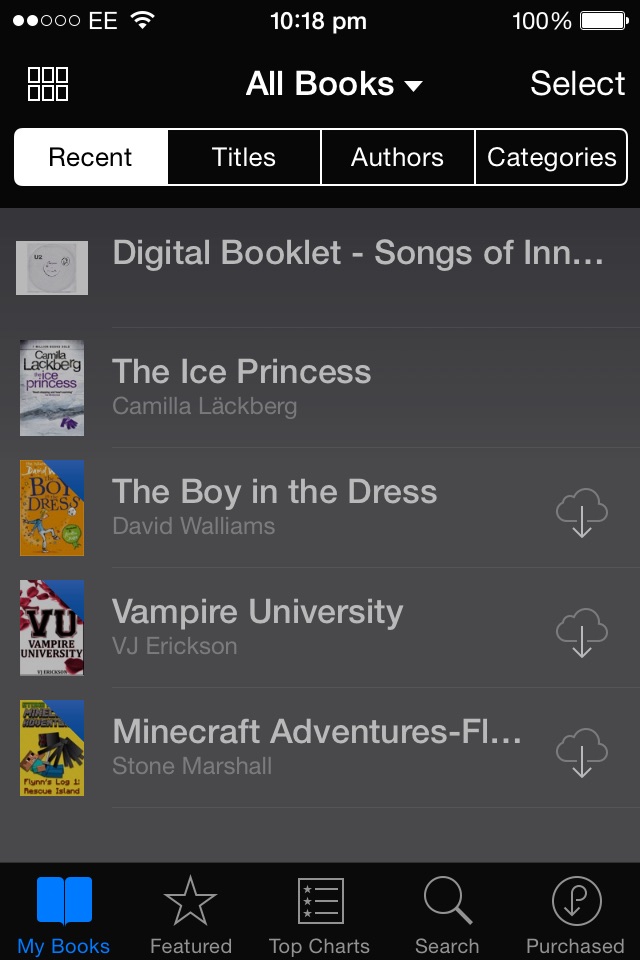The width and height of the screenshot is (640, 960).
Task: Sort books by Categories
Action: point(551,157)
